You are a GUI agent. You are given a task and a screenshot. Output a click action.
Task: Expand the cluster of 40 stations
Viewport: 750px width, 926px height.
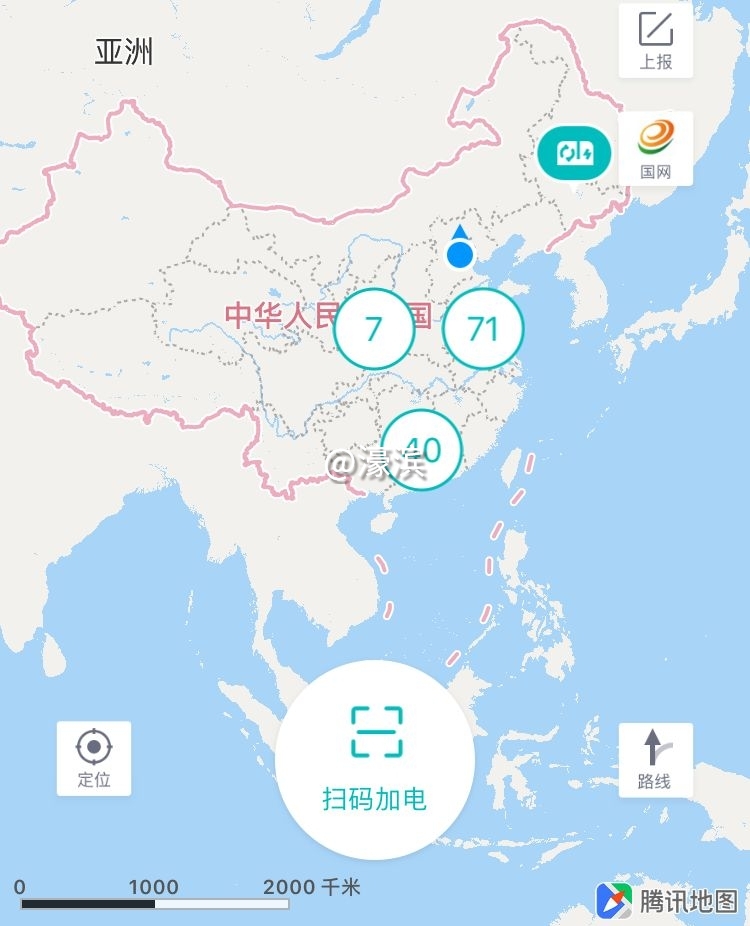coord(422,449)
